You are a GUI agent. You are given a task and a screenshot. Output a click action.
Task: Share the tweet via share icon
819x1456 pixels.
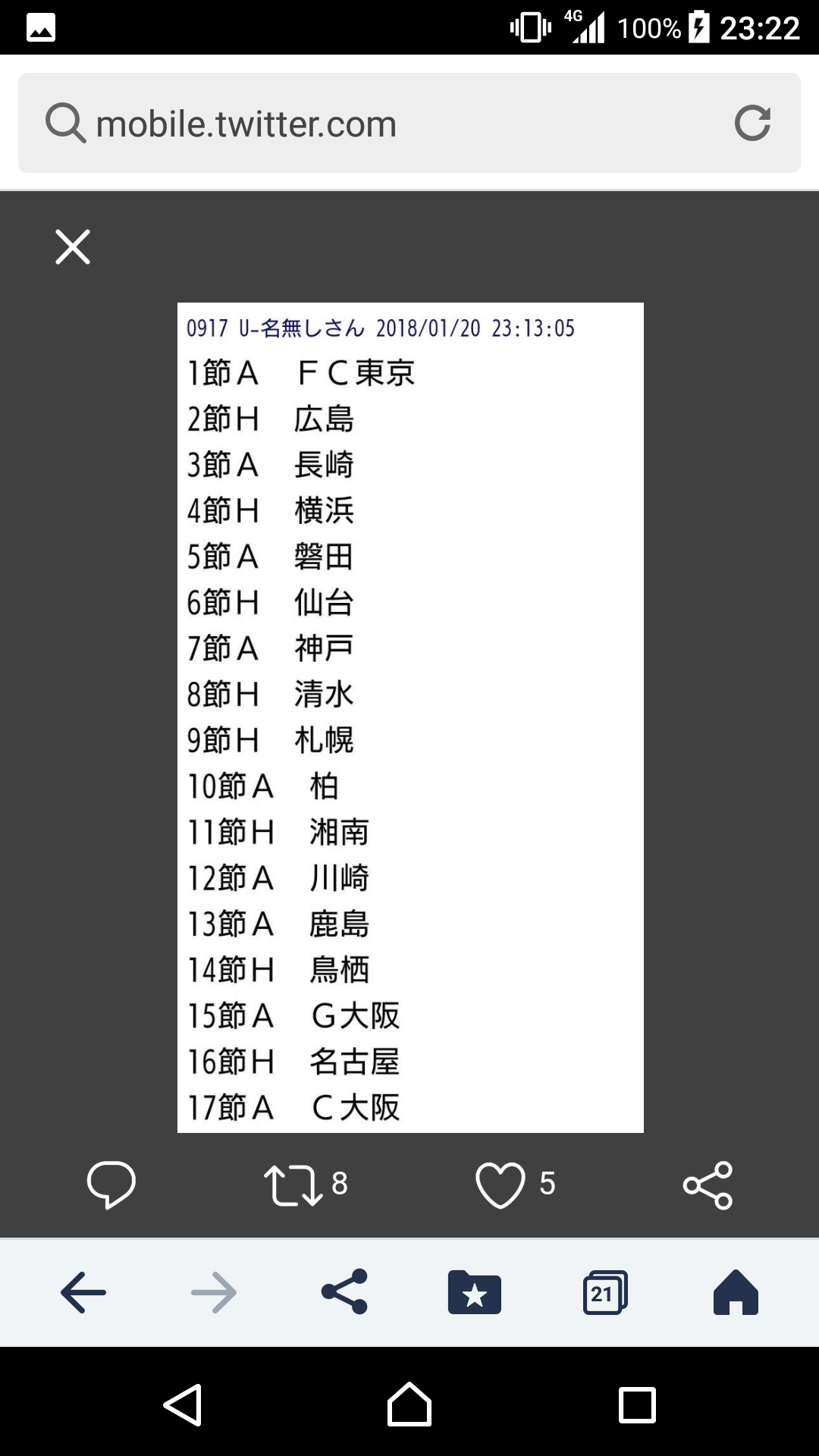tap(708, 1185)
